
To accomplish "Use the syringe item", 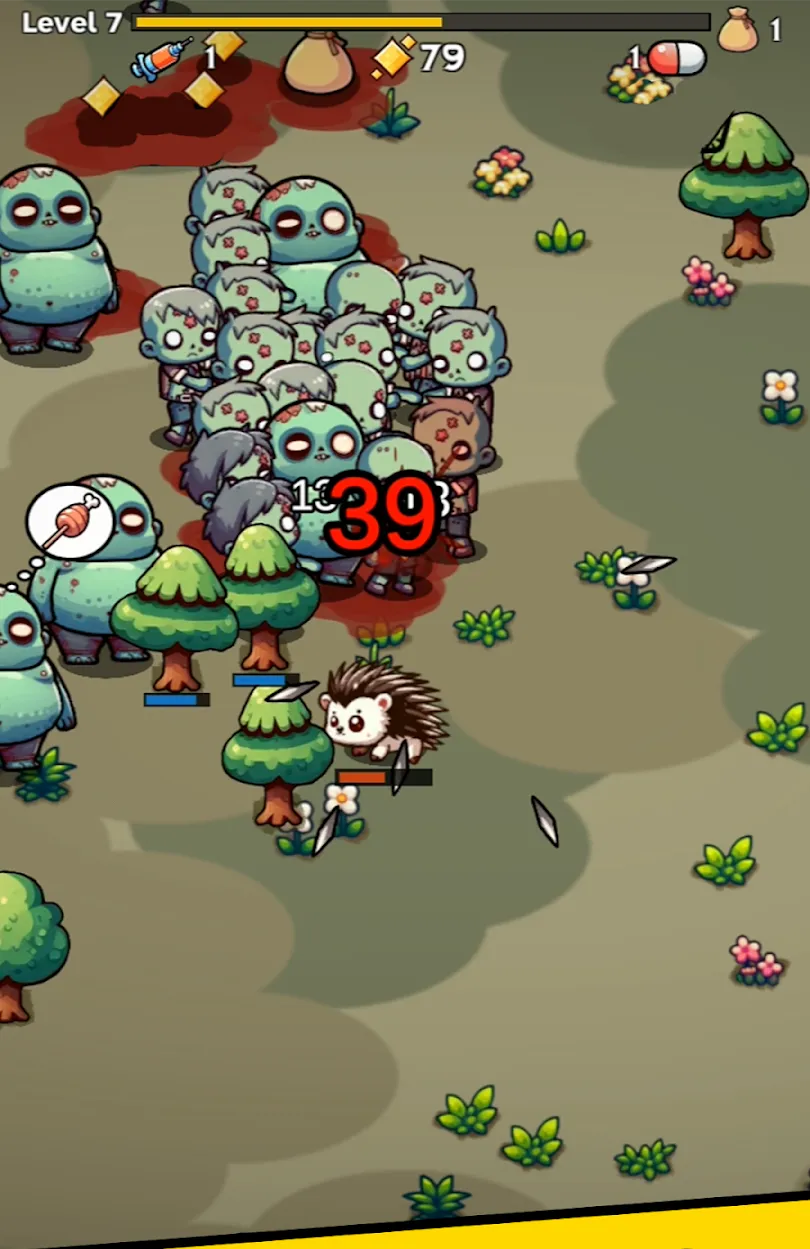I will pyautogui.click(x=162, y=59).
